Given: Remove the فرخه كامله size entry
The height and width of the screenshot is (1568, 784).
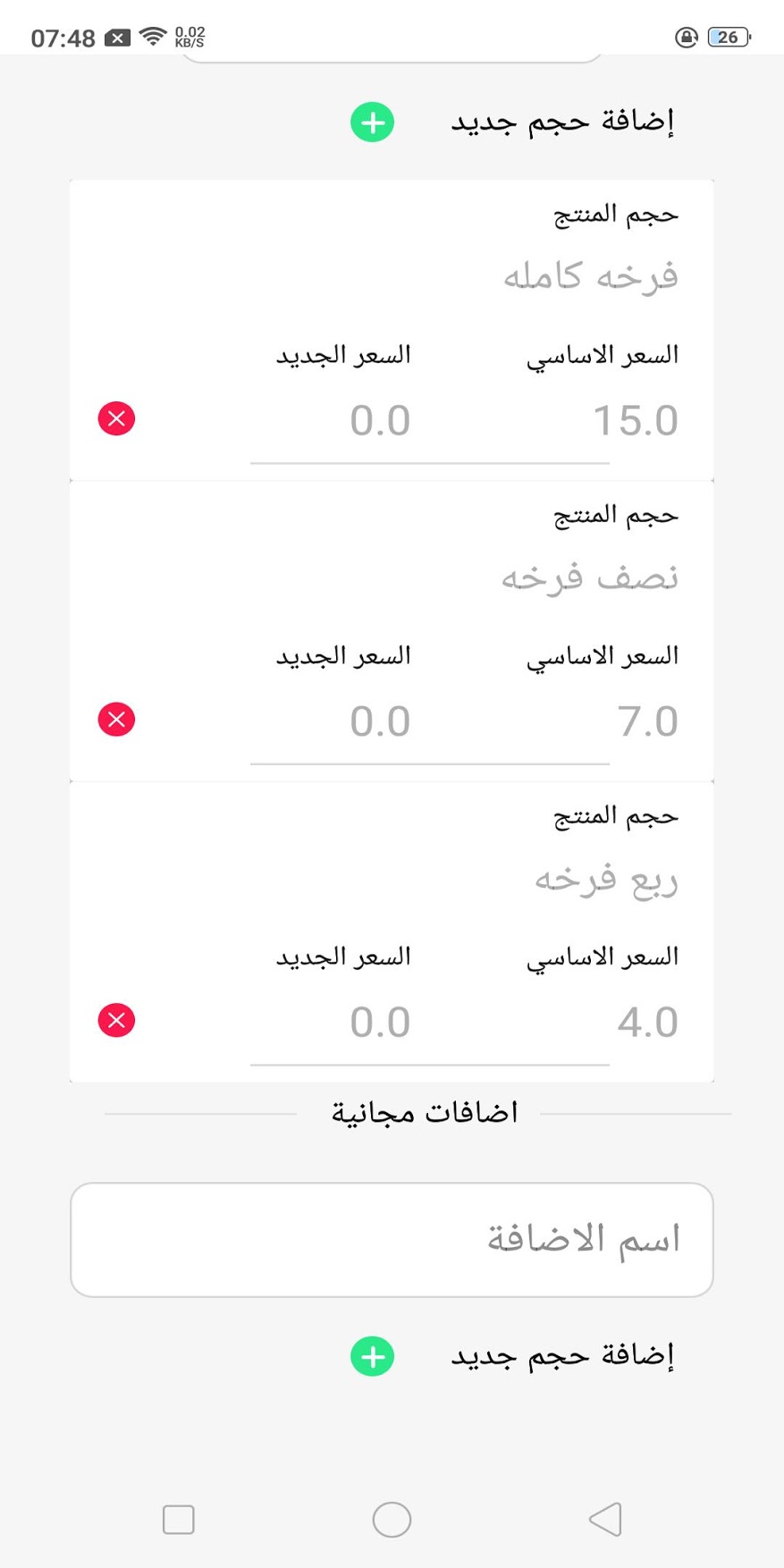Looking at the screenshot, I should pos(116,418).
